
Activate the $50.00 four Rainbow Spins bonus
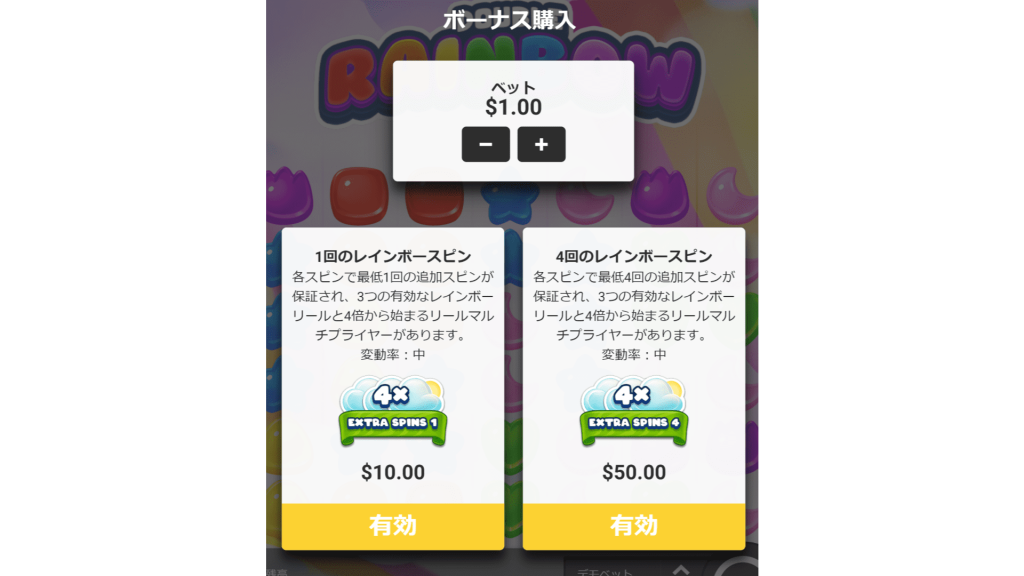coord(634,525)
